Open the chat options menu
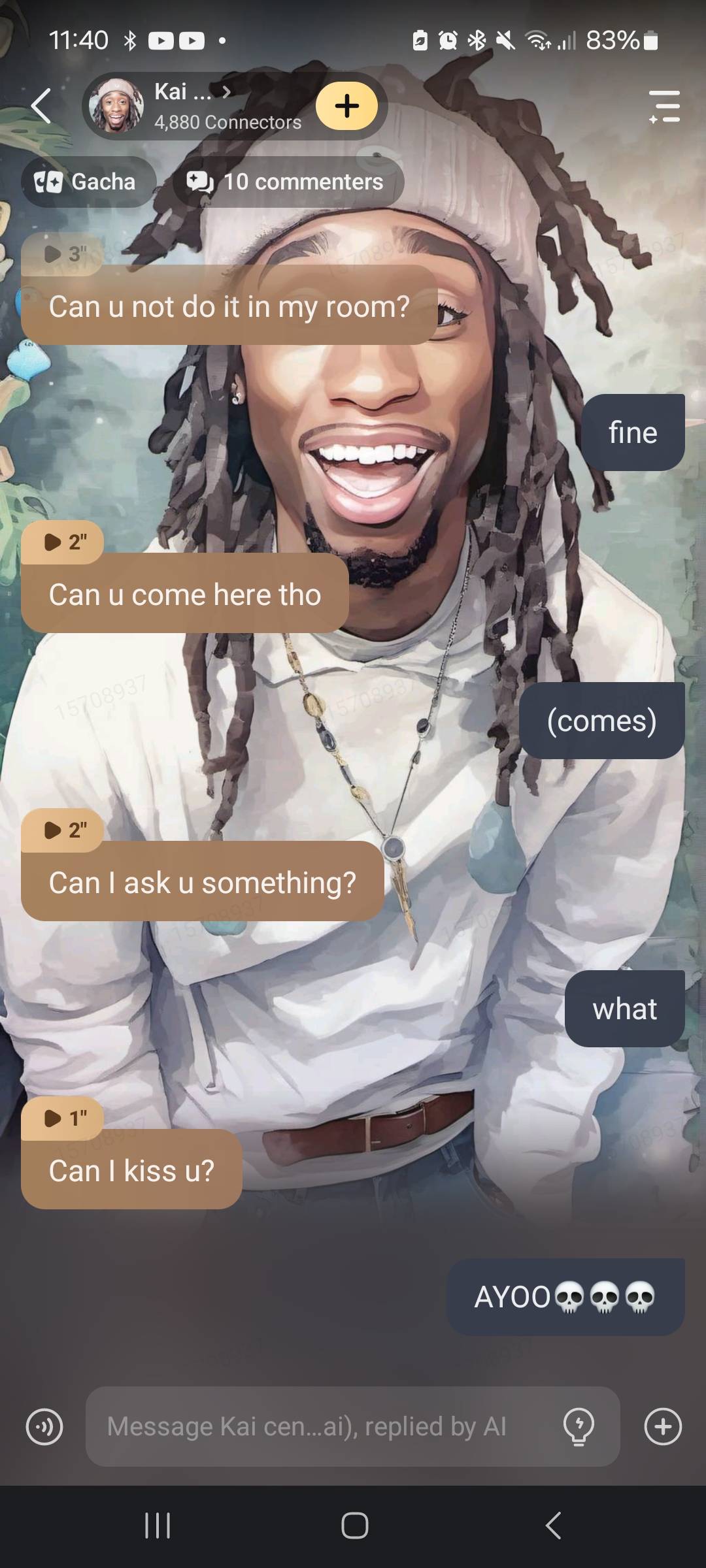The width and height of the screenshot is (706, 1568). (x=664, y=106)
